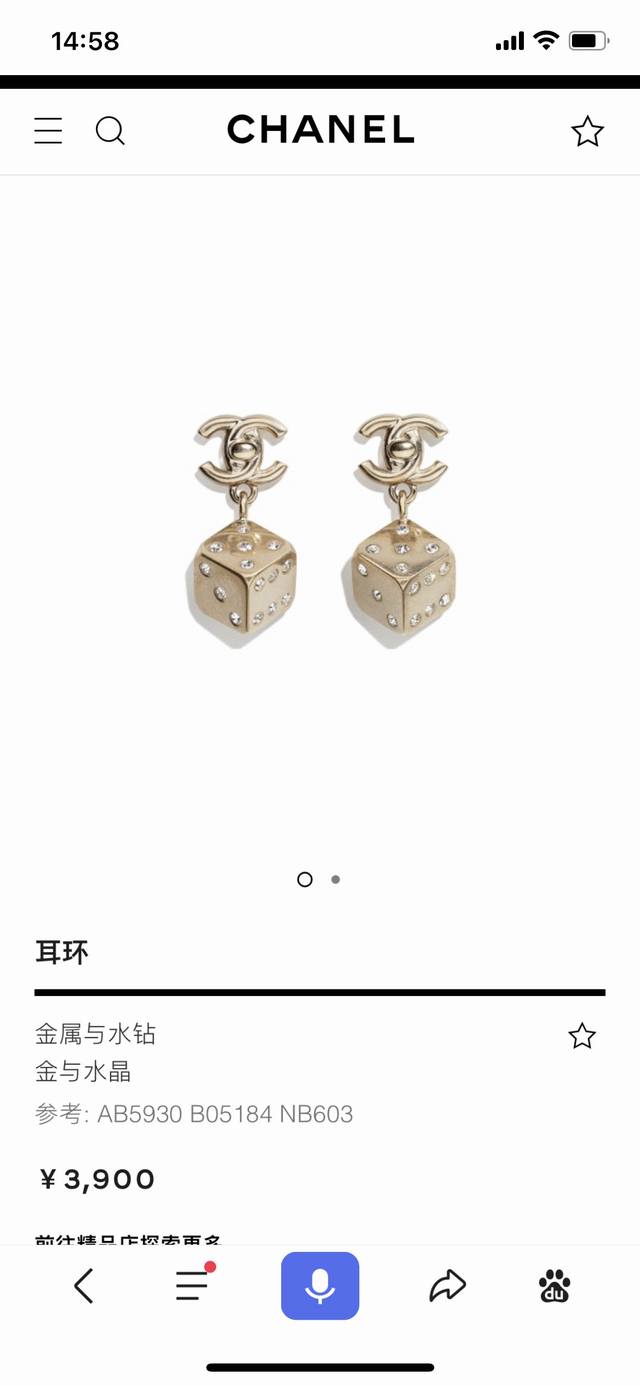Open the Chanel hamburger menu
Image resolution: width=640 pixels, height=1385 pixels.
coord(48,131)
